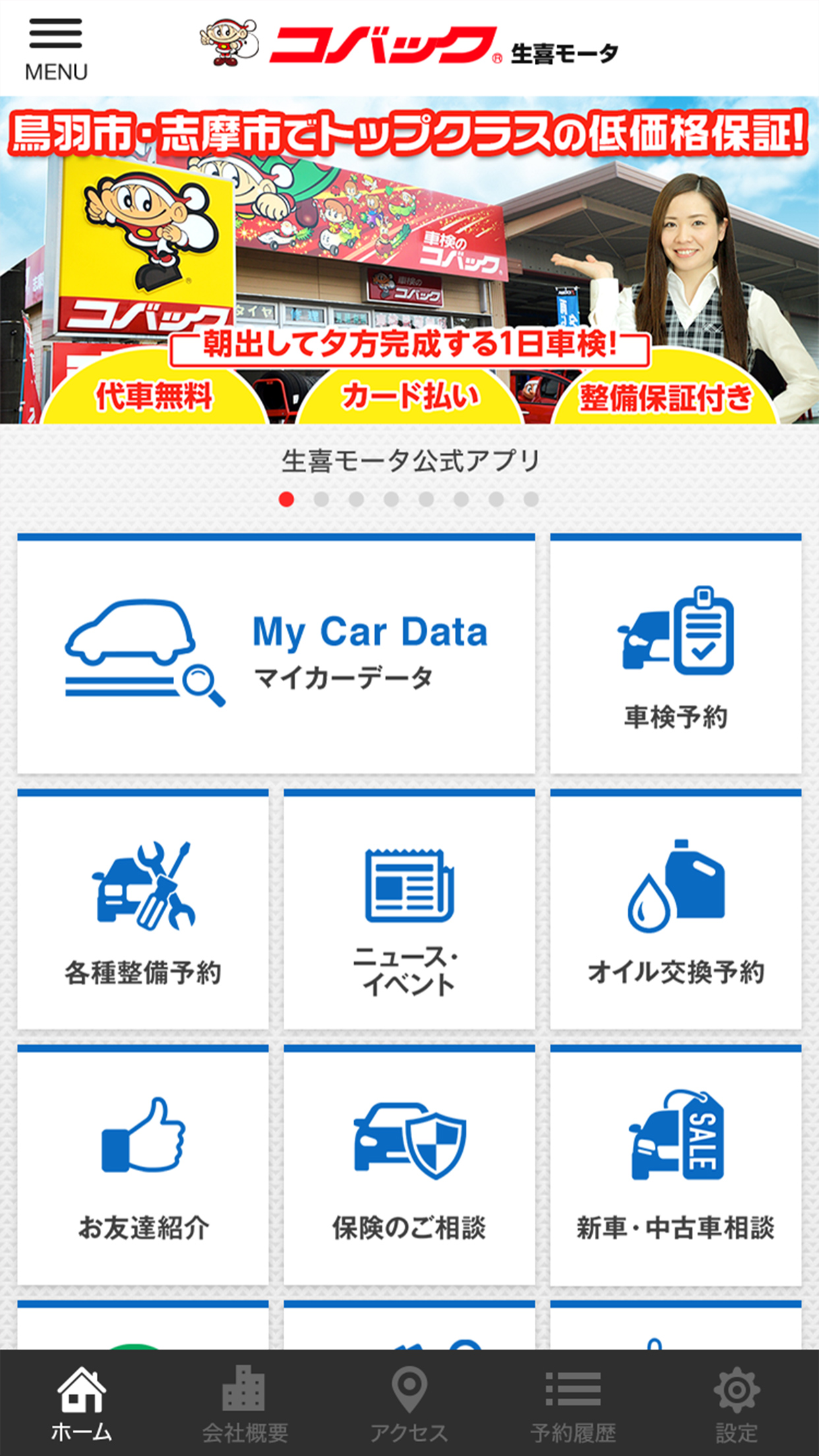
Task: Select 保険のご相談 insurance consultation
Action: pyautogui.click(x=409, y=1165)
